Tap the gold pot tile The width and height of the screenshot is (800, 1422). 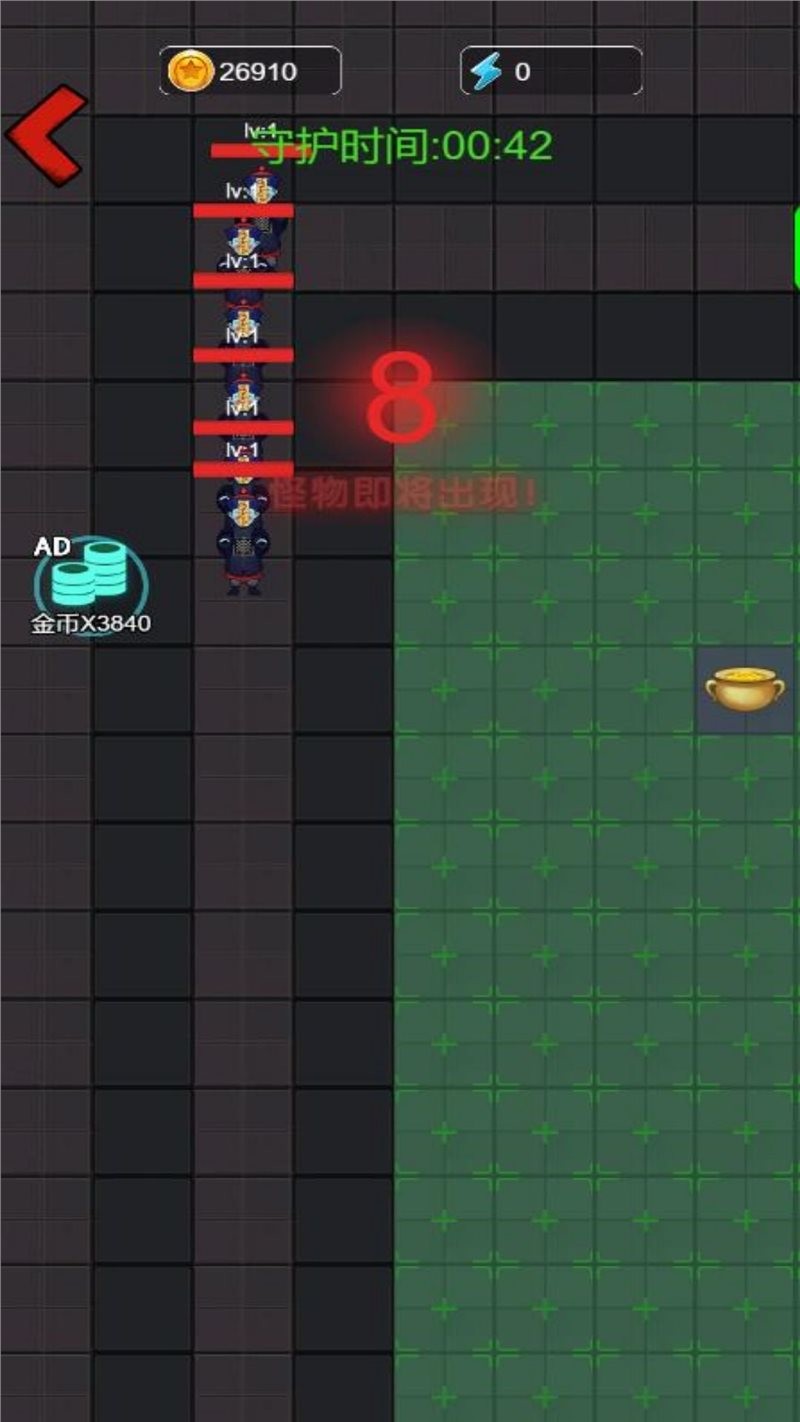tap(745, 691)
